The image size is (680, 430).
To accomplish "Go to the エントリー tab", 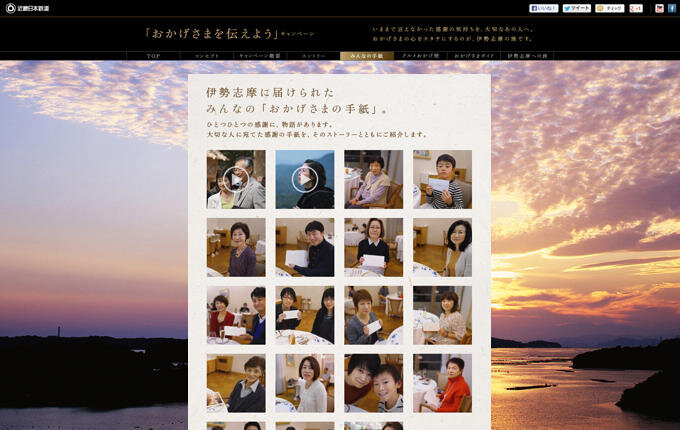I will (x=313, y=56).
